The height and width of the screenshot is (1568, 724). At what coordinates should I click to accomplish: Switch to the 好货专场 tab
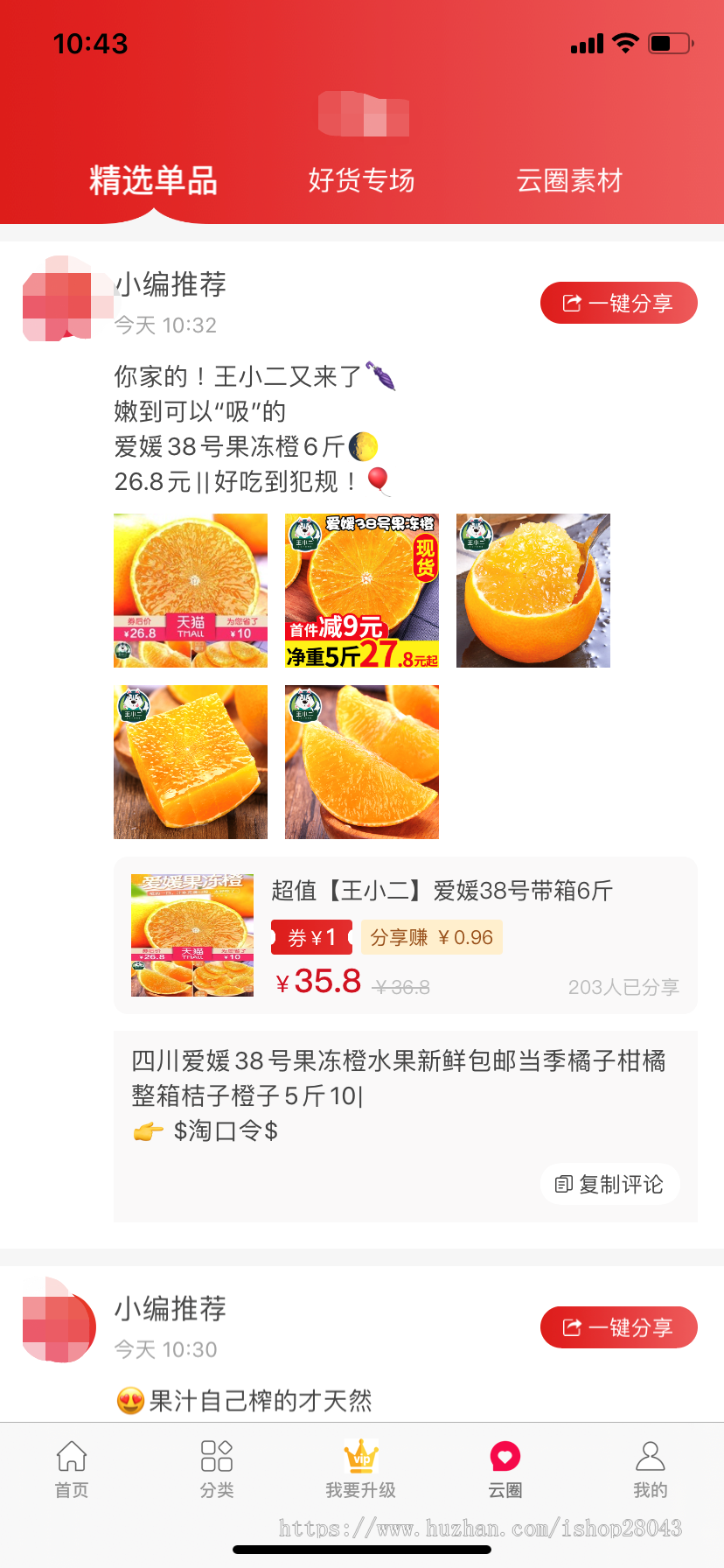point(361,181)
